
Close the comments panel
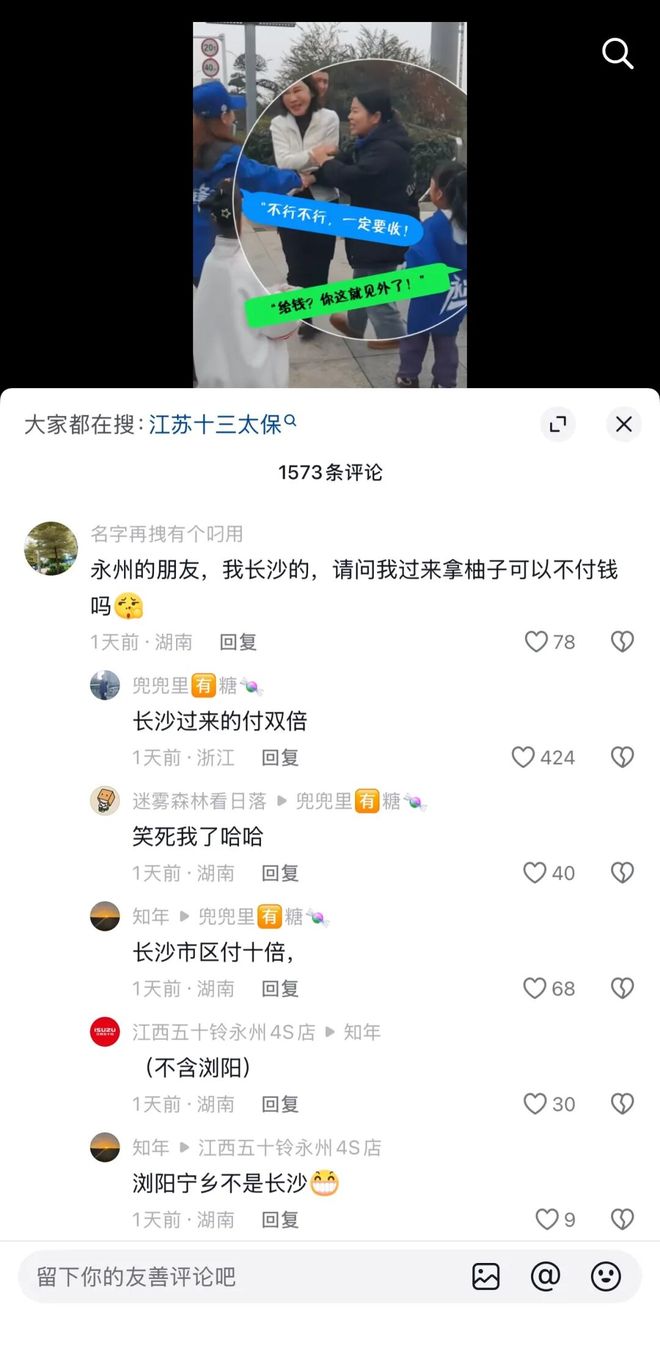tap(623, 424)
